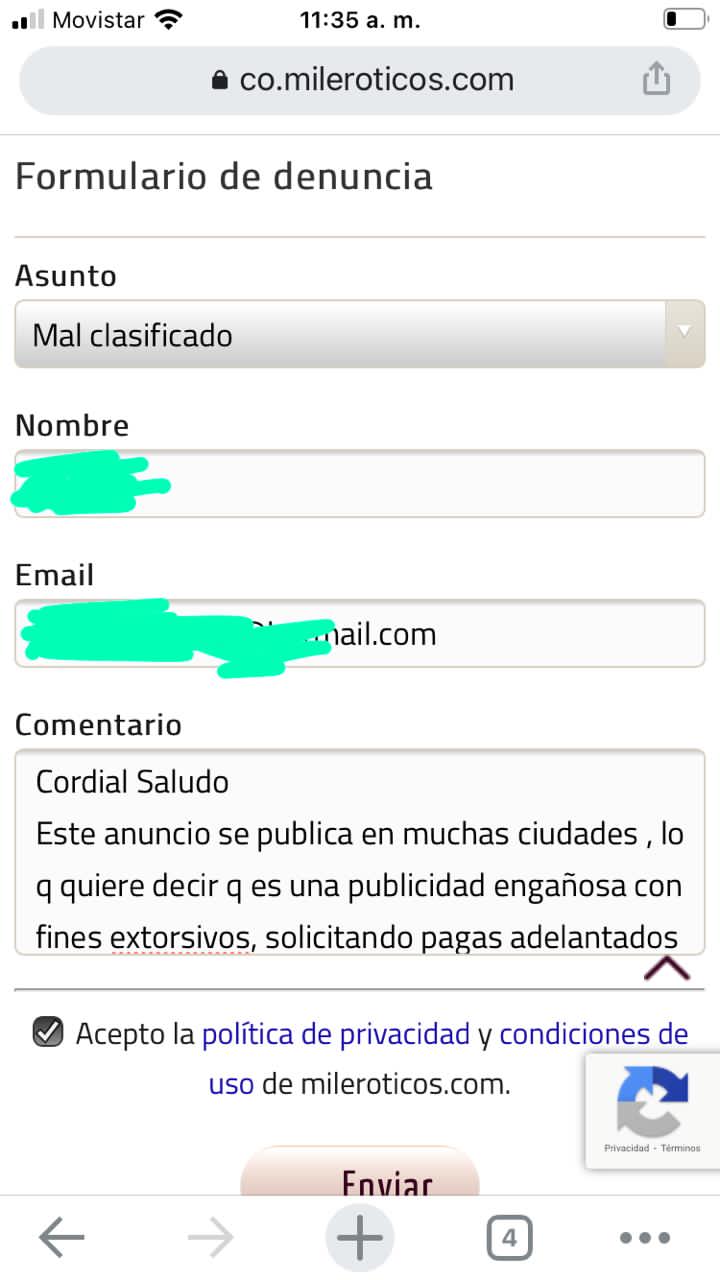Open the browser overflow menu
The height and width of the screenshot is (1280, 720).
pyautogui.click(x=643, y=1239)
